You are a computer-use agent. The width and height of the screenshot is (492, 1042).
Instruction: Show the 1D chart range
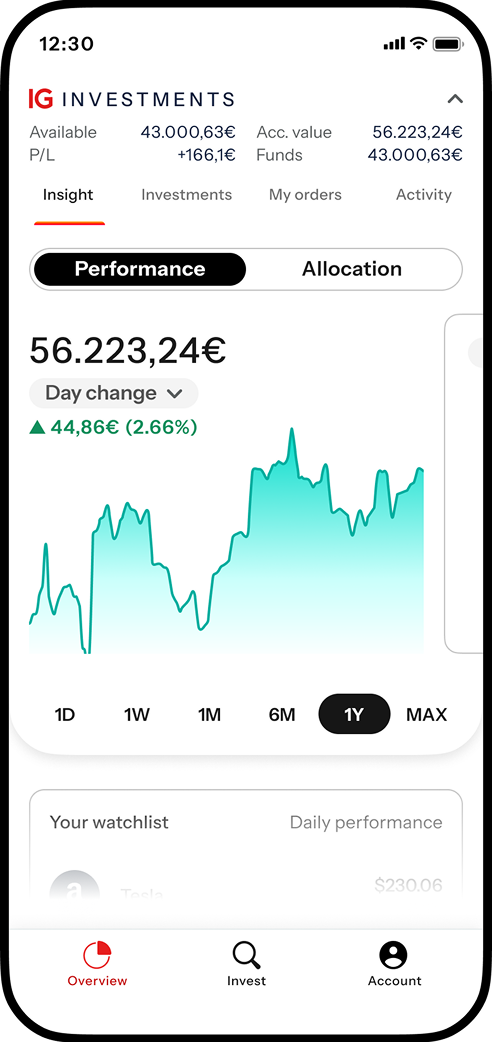click(x=64, y=714)
